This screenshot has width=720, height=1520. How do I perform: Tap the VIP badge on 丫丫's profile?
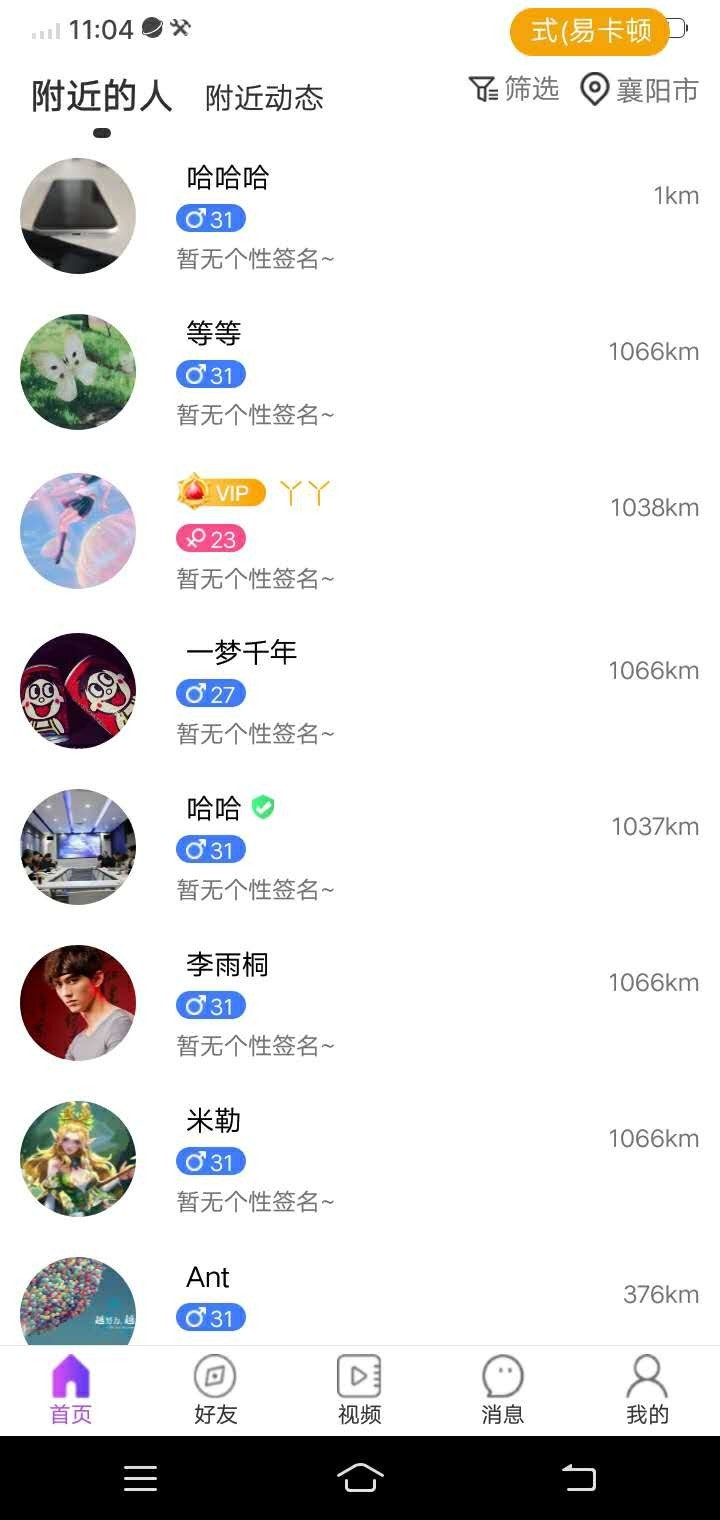tap(220, 492)
